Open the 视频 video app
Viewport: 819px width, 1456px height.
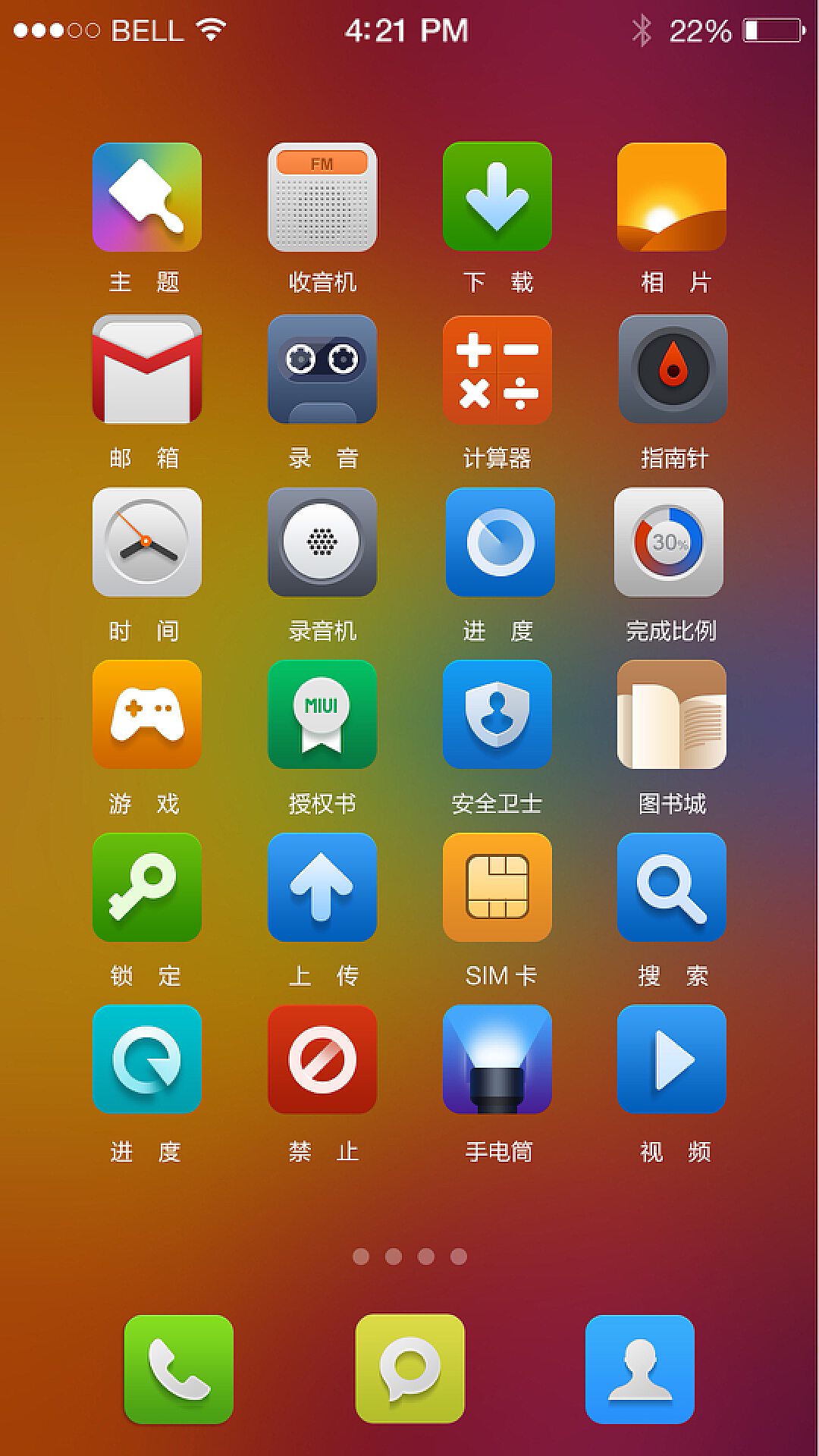coord(672,1059)
